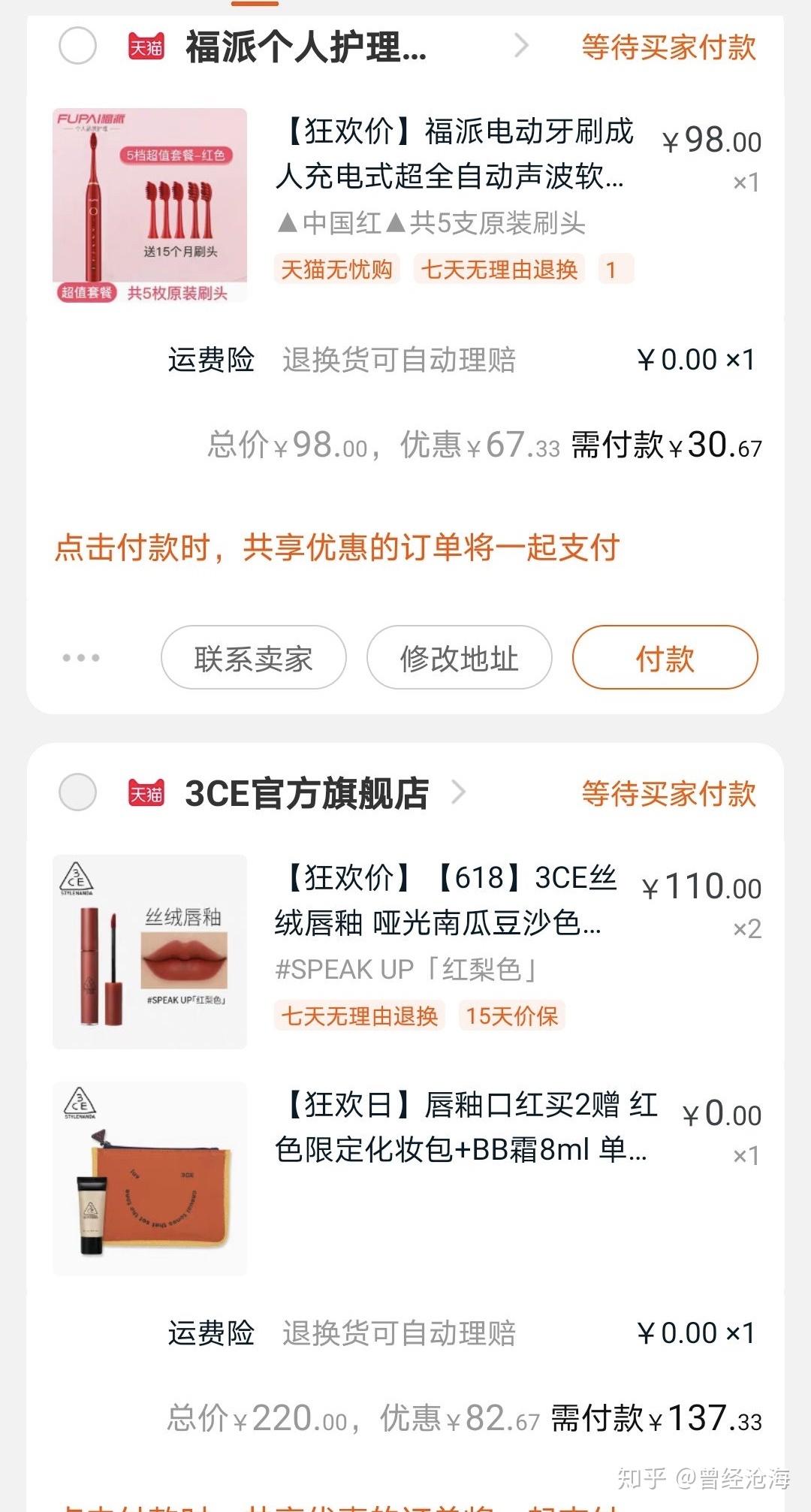811x1512 pixels.
Task: Open the 福派个人护理 store page
Action: 306,47
